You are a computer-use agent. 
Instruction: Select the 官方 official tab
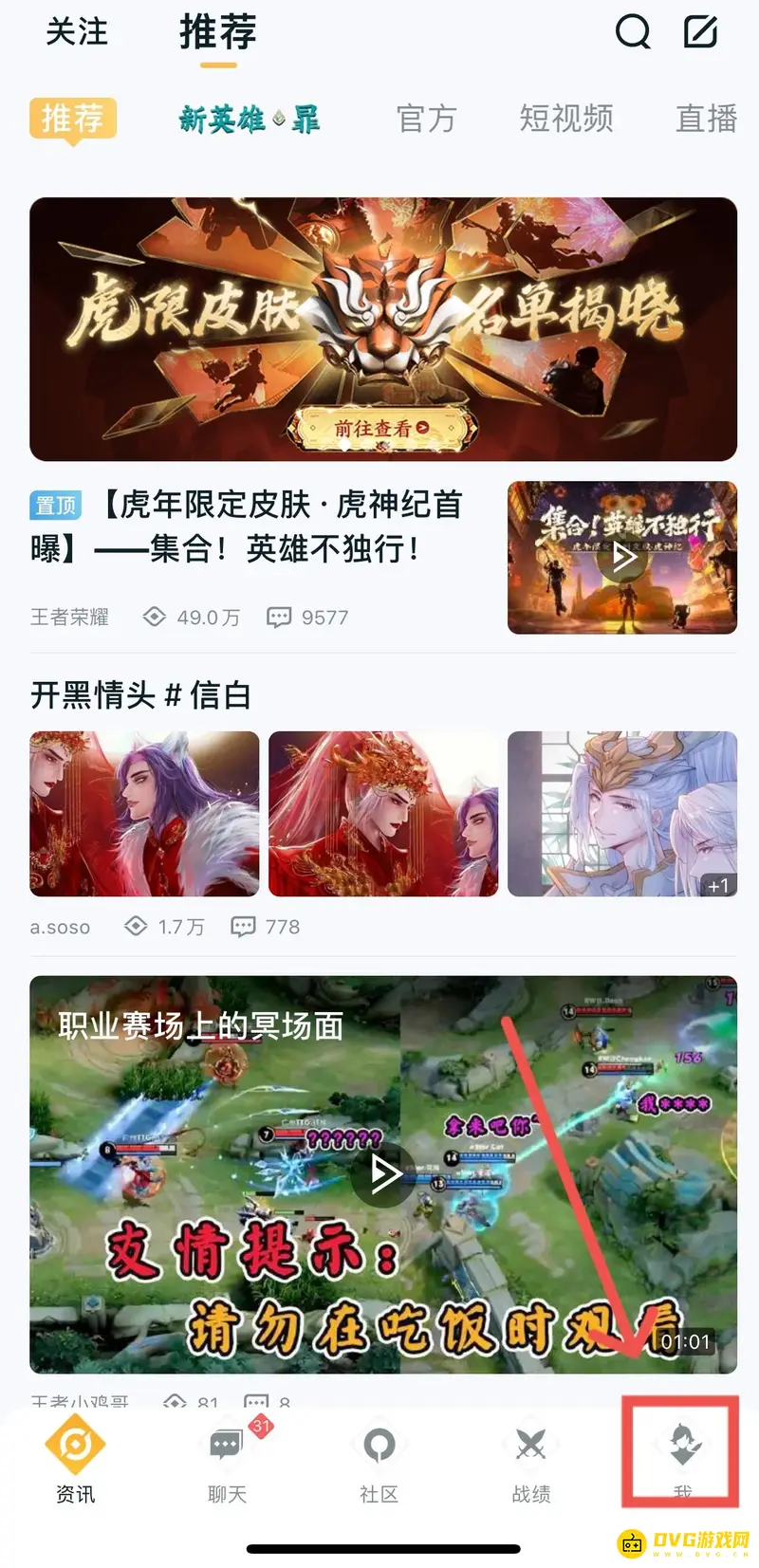click(x=426, y=120)
